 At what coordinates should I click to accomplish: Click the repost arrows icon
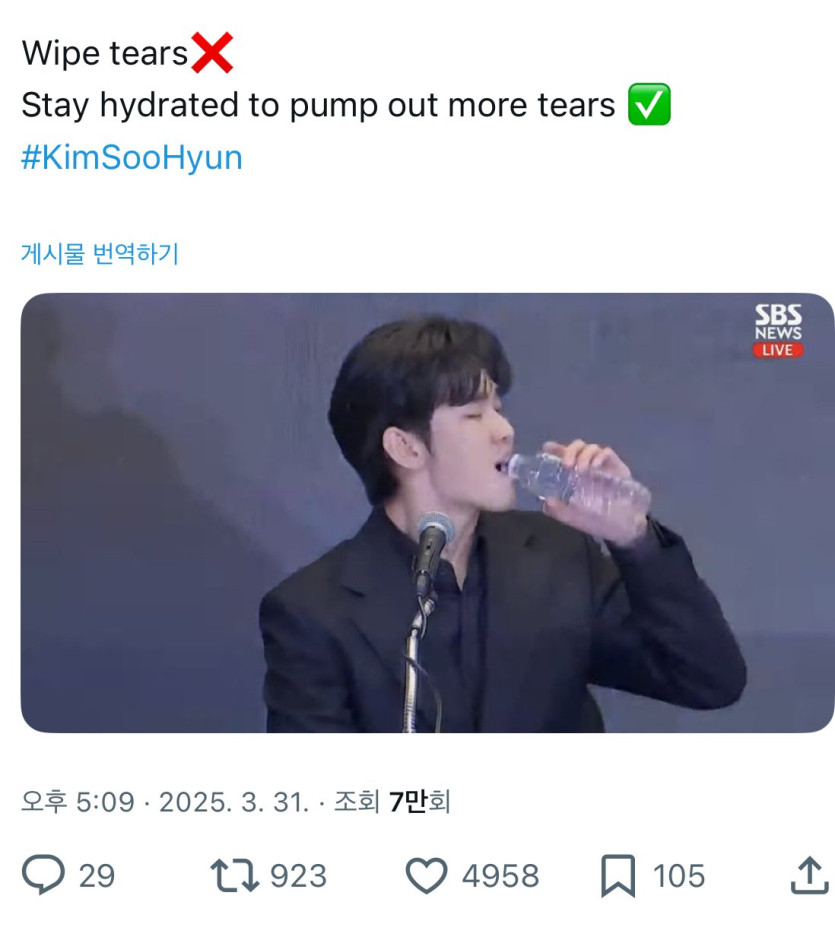coord(235,875)
